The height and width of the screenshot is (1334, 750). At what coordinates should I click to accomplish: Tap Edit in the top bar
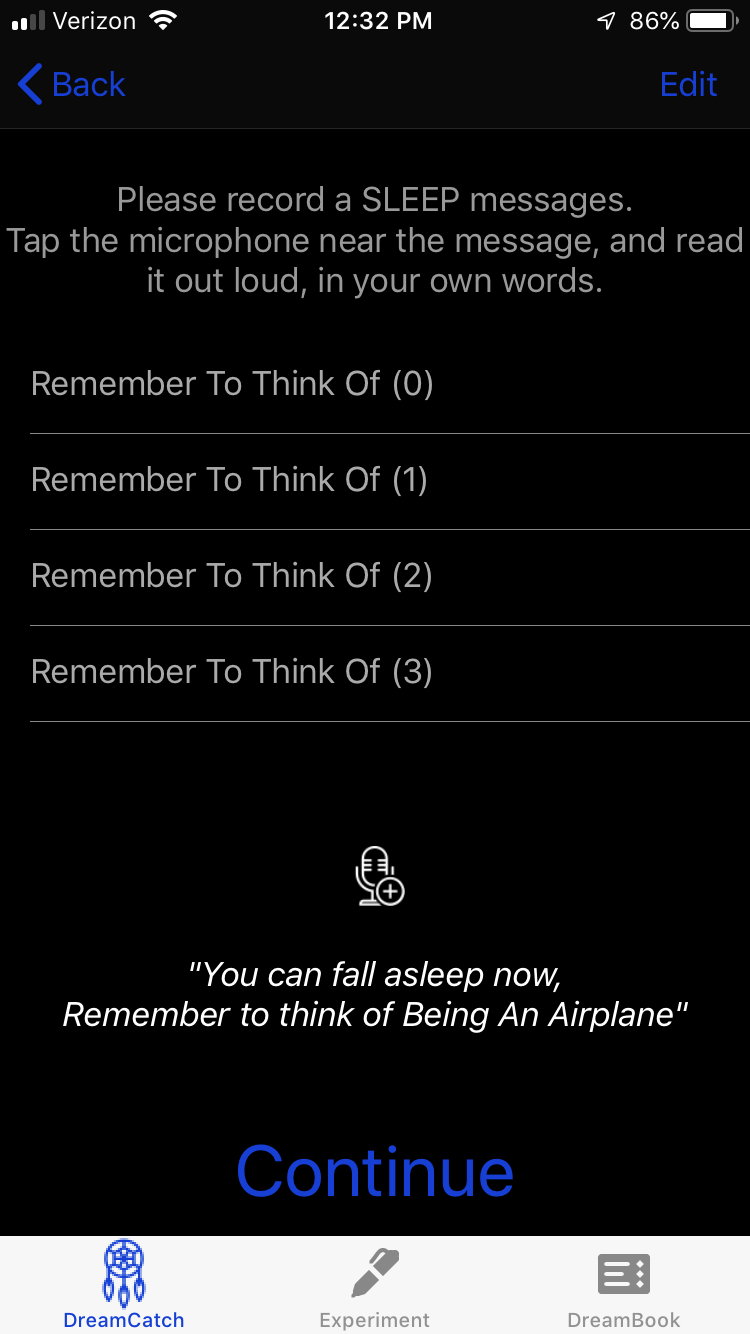(x=688, y=85)
